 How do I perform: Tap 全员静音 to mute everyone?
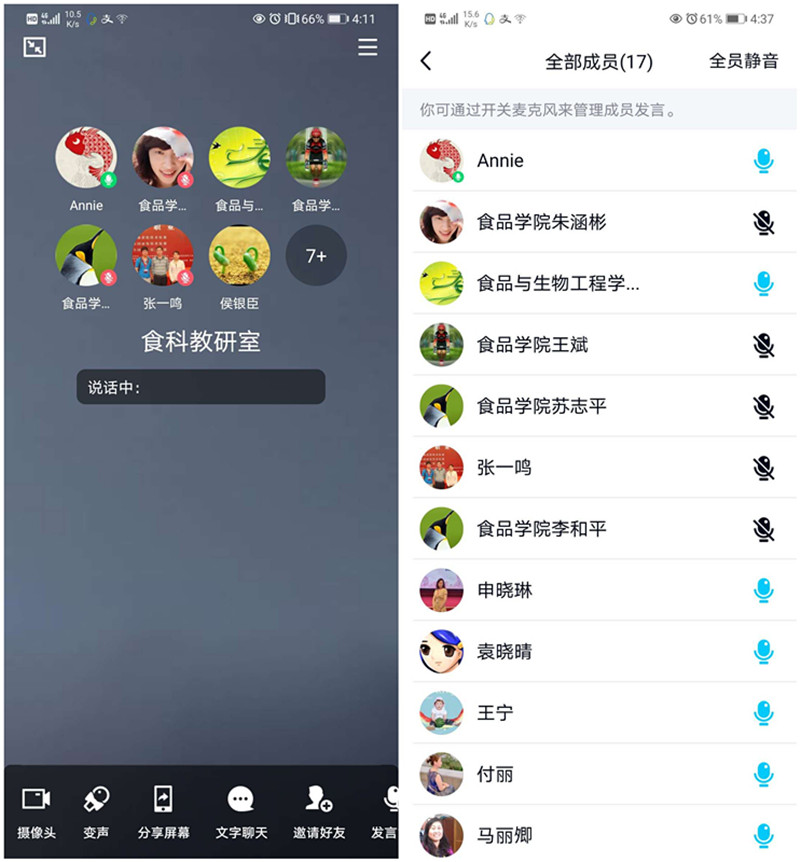point(743,61)
